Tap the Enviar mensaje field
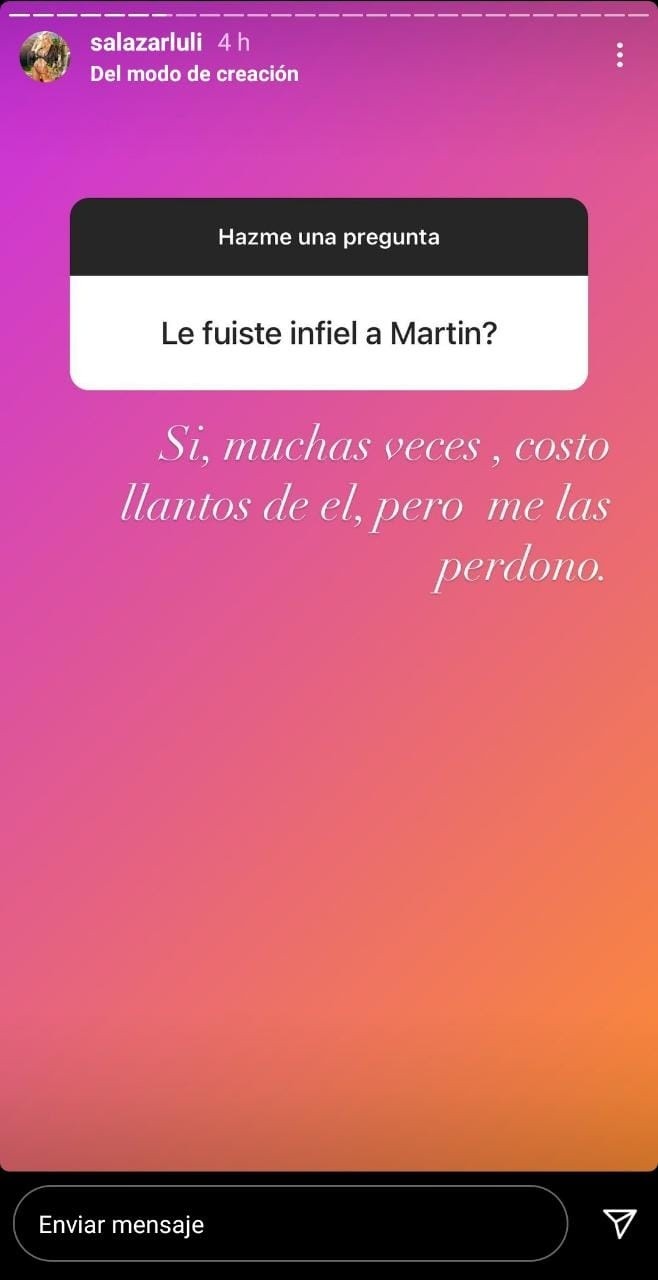This screenshot has height=1280, width=658. pyautogui.click(x=290, y=1224)
